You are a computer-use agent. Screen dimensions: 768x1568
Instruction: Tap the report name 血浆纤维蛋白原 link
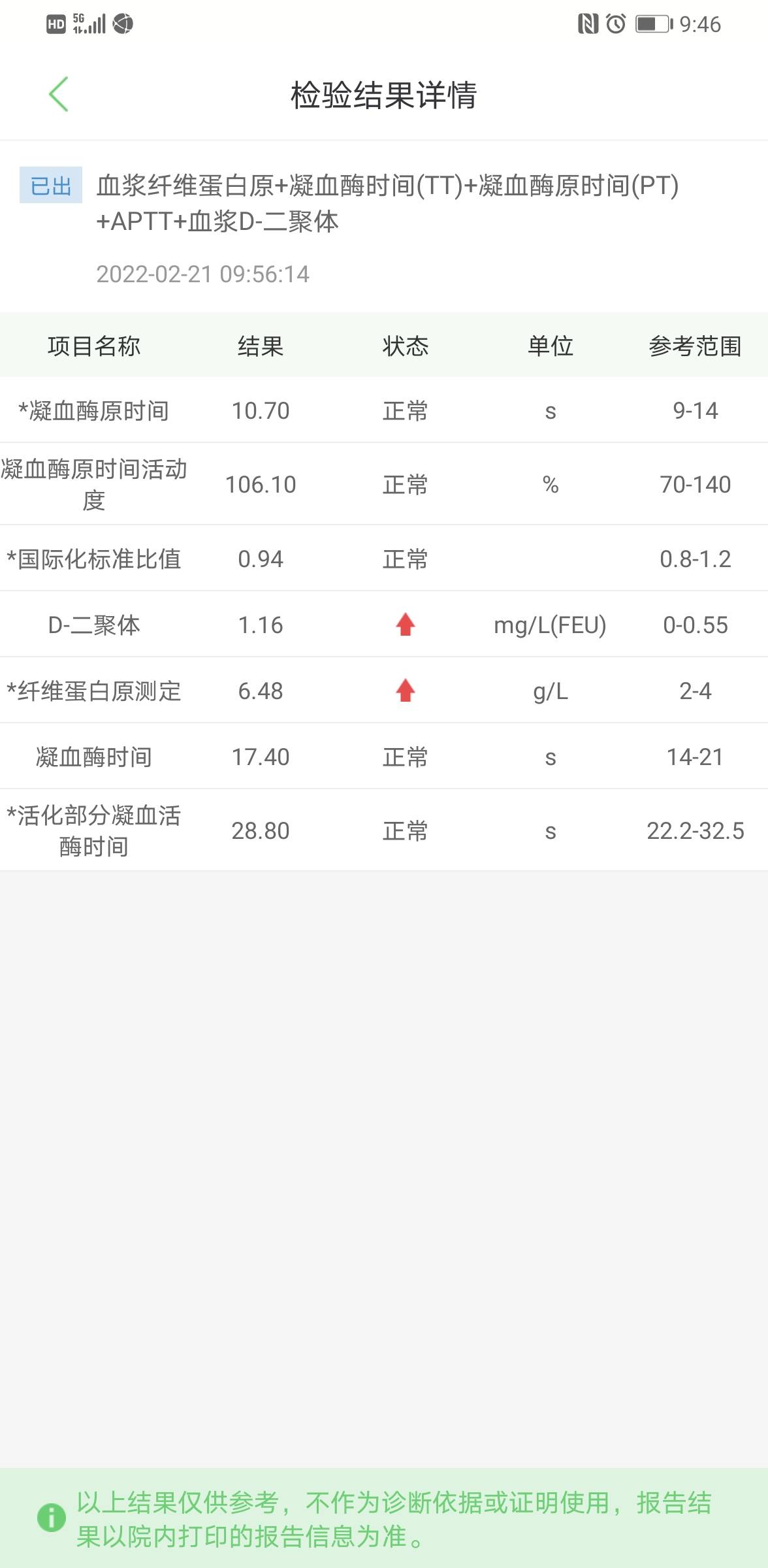(x=389, y=203)
